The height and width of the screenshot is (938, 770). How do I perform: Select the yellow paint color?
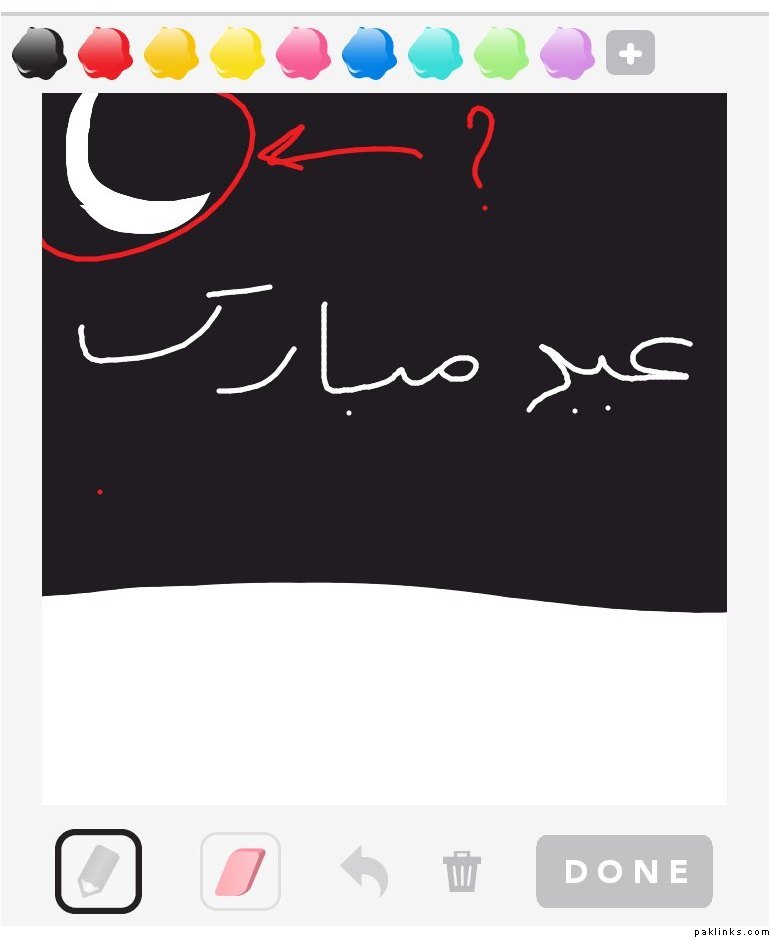[x=237, y=53]
